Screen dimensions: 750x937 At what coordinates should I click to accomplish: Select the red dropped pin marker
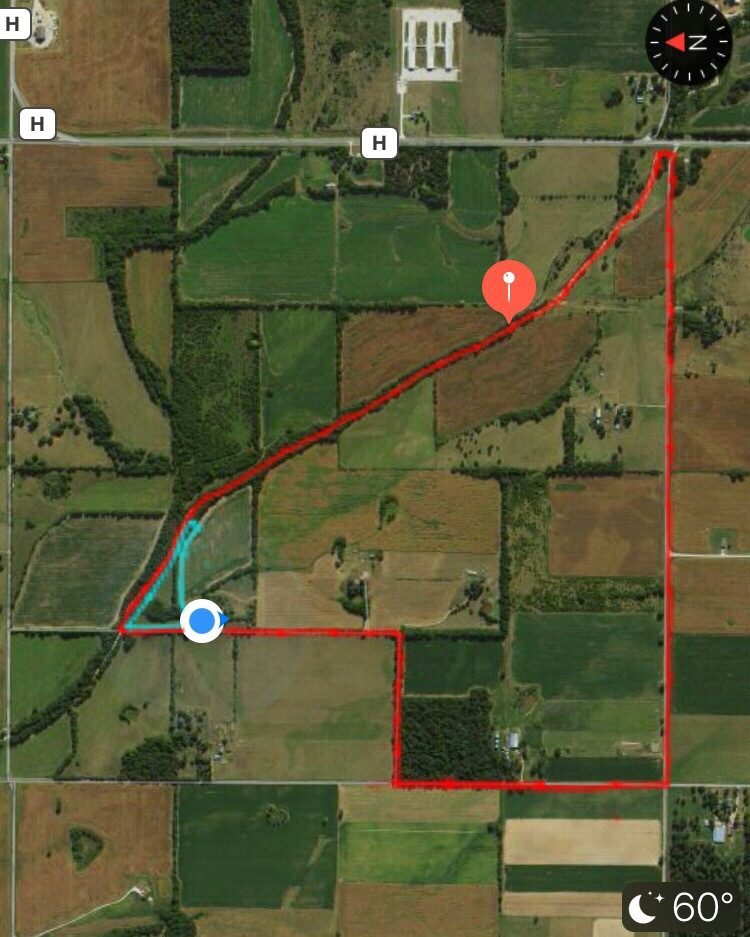pos(509,287)
